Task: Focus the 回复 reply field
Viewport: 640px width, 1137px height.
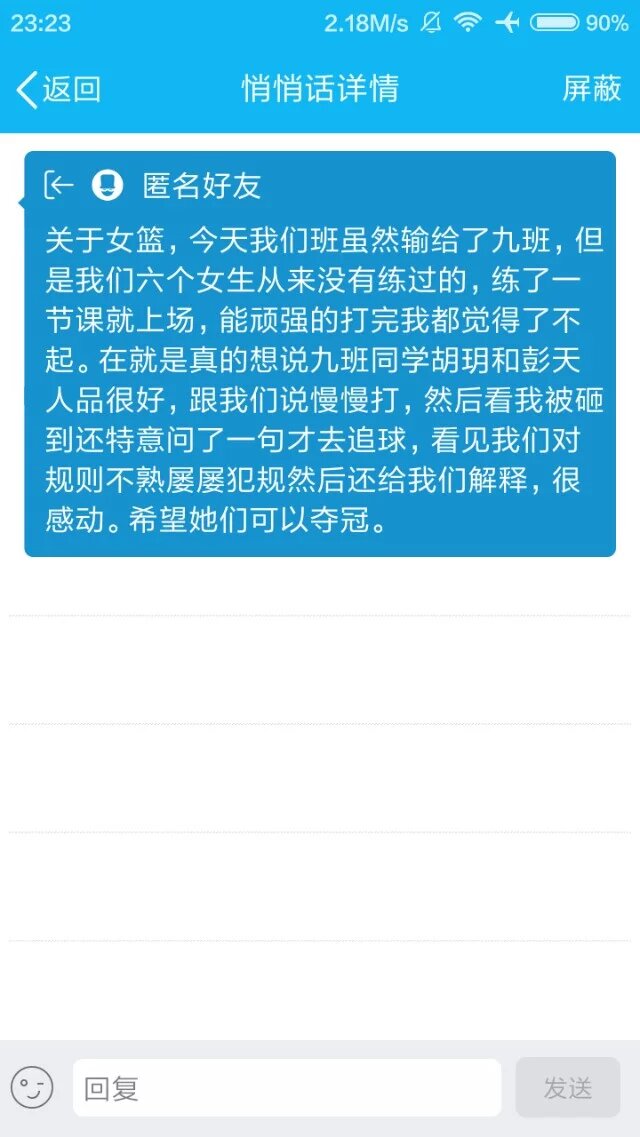Action: coord(287,1087)
